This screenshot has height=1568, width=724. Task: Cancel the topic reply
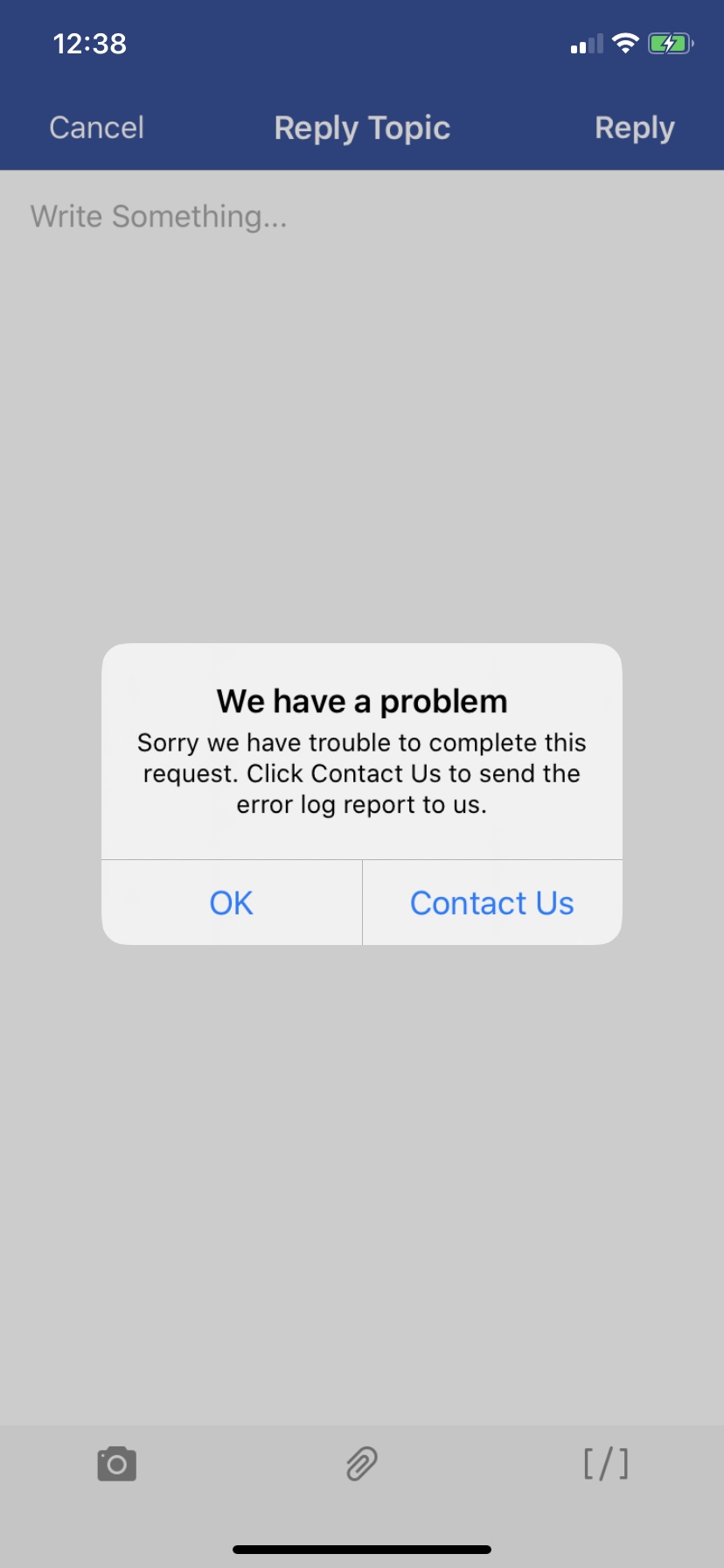96,128
